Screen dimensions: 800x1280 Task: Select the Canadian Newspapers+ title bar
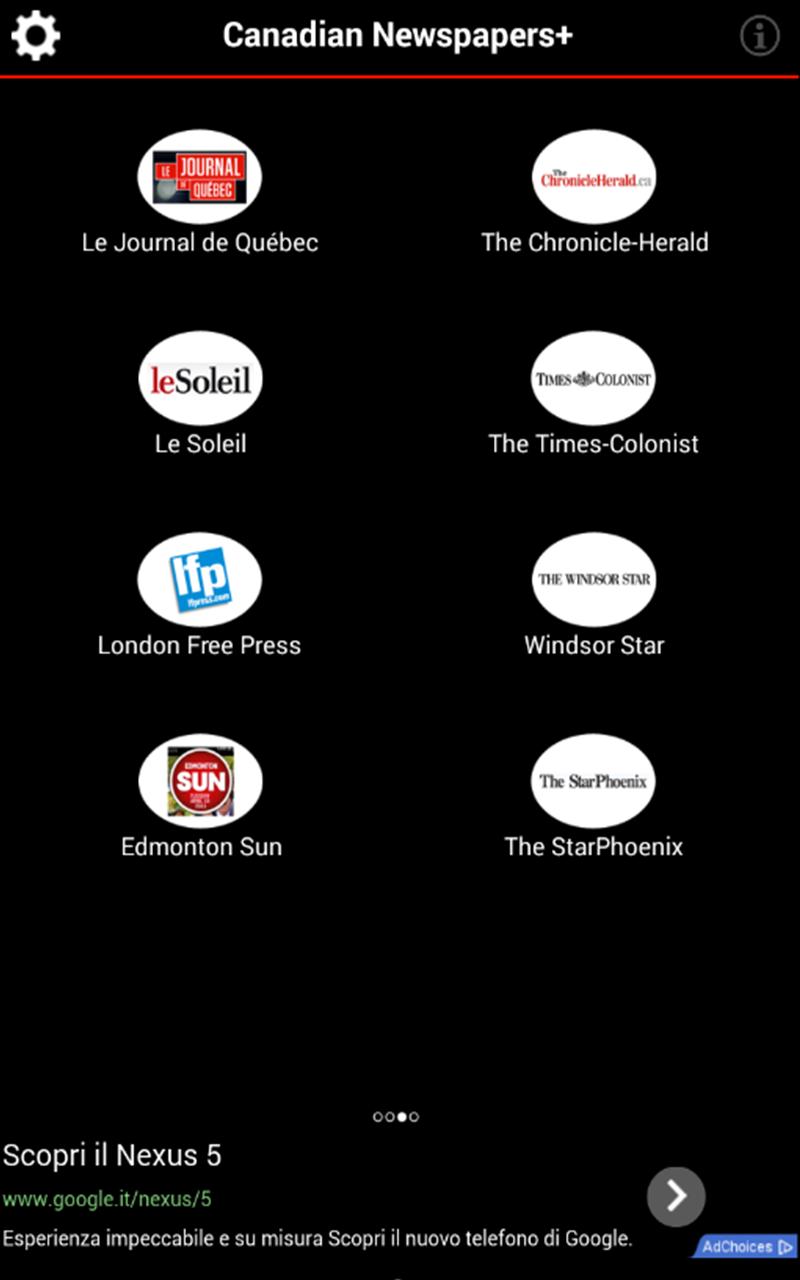coord(400,36)
